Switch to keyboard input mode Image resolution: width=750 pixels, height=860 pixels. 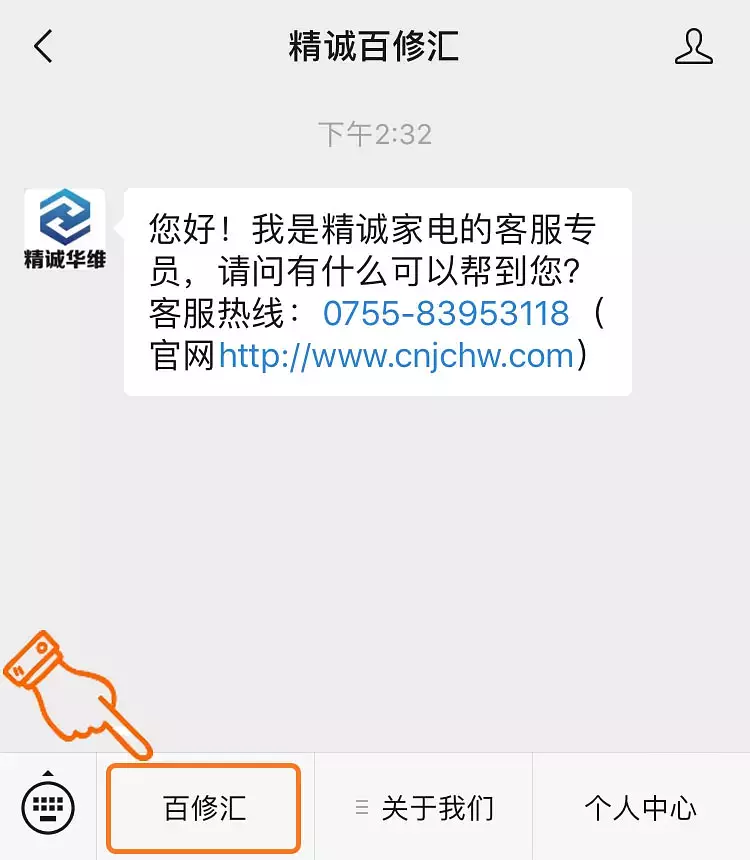click(48, 804)
